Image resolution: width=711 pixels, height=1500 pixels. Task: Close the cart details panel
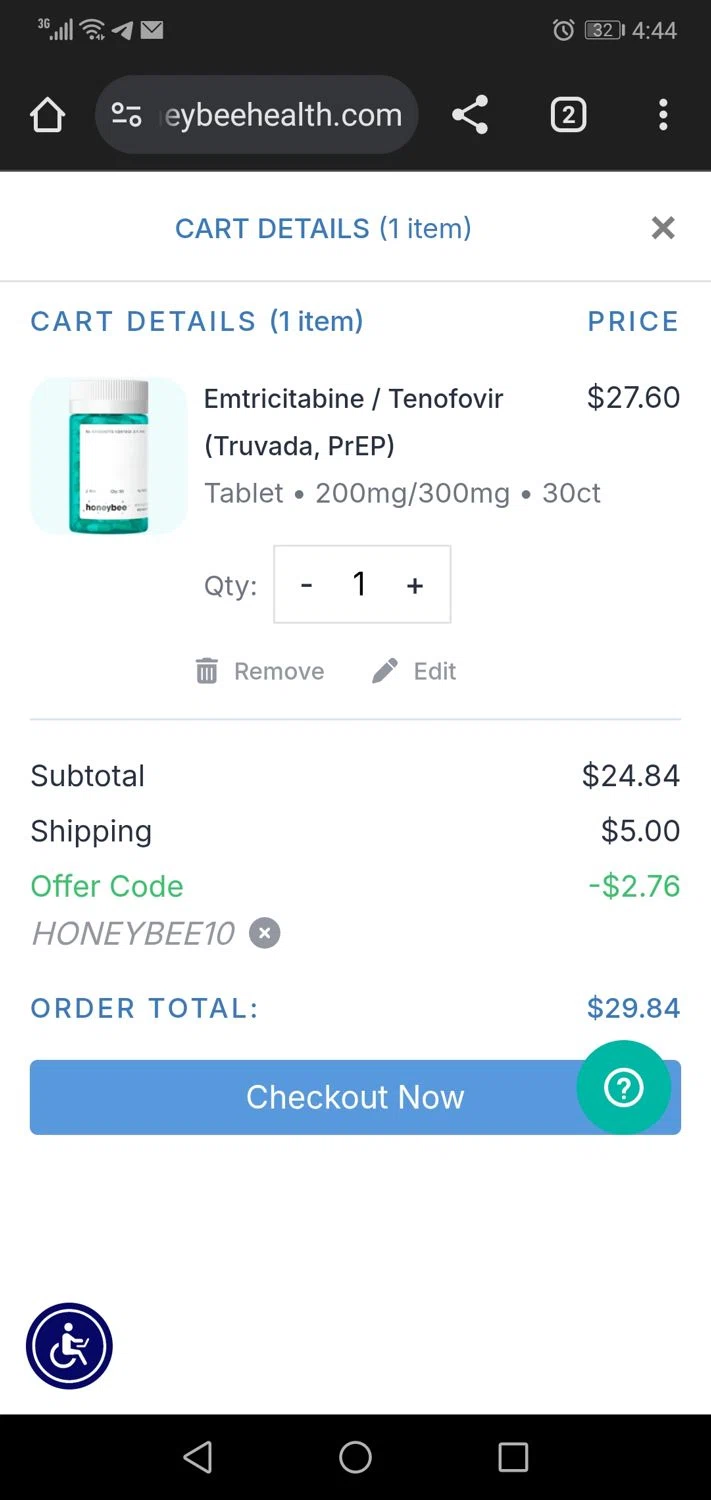pos(662,228)
